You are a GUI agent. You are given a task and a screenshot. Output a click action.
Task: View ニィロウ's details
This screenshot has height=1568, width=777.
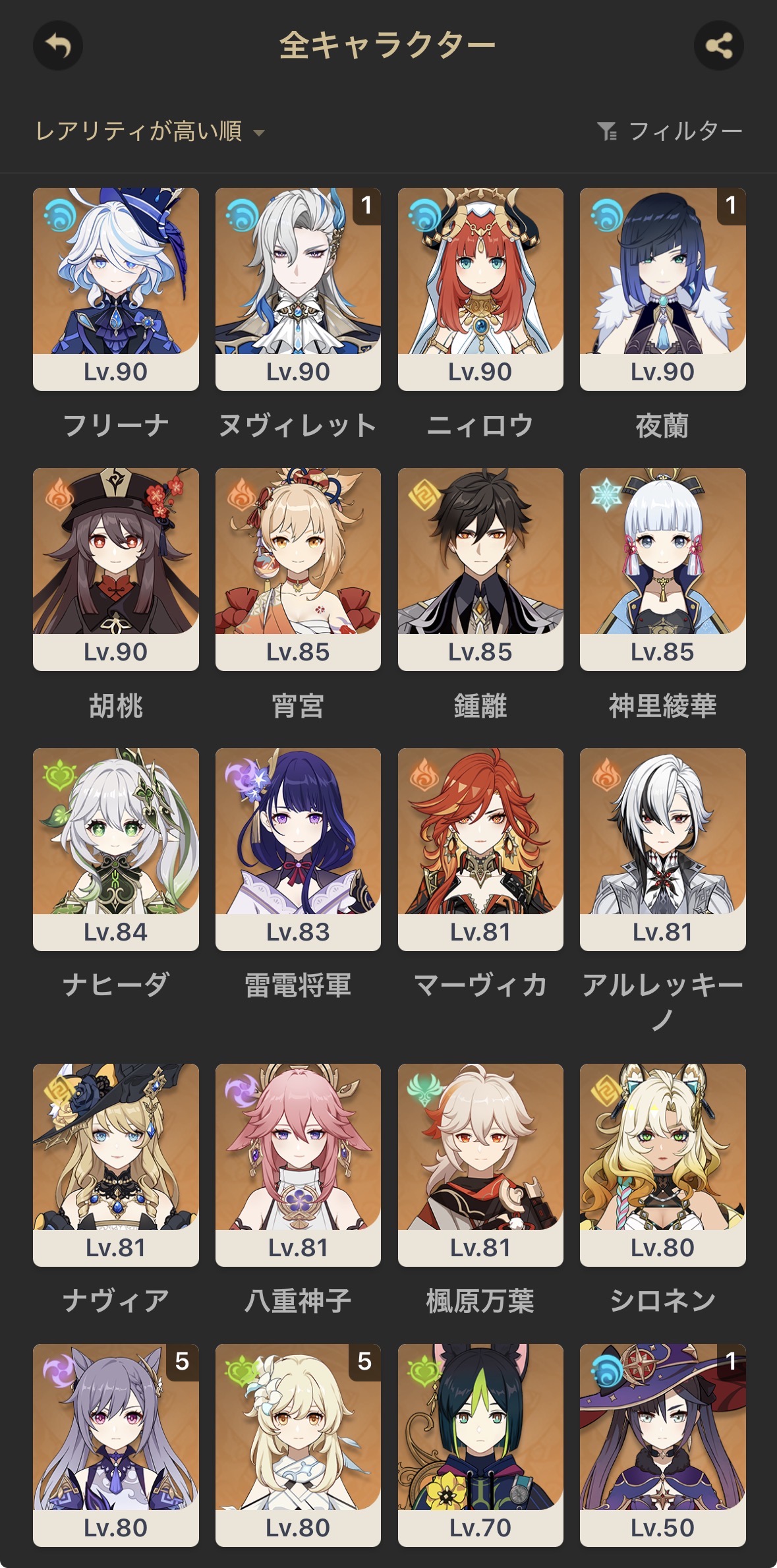[x=480, y=289]
